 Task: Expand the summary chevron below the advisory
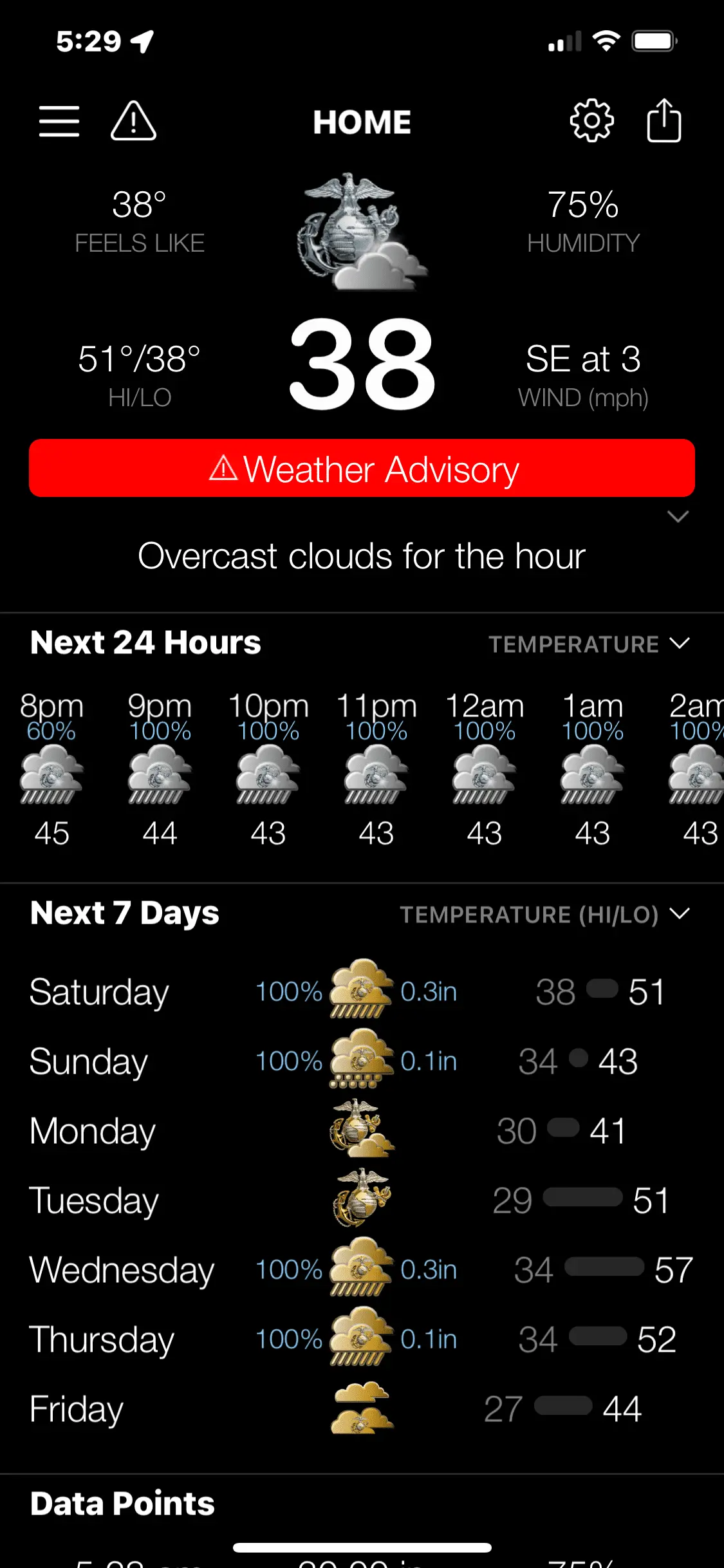pyautogui.click(x=678, y=517)
